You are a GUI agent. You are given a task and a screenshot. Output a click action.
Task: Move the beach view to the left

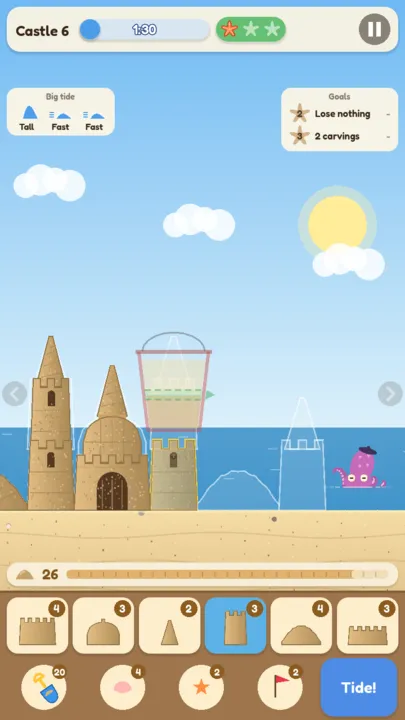tap(14, 394)
